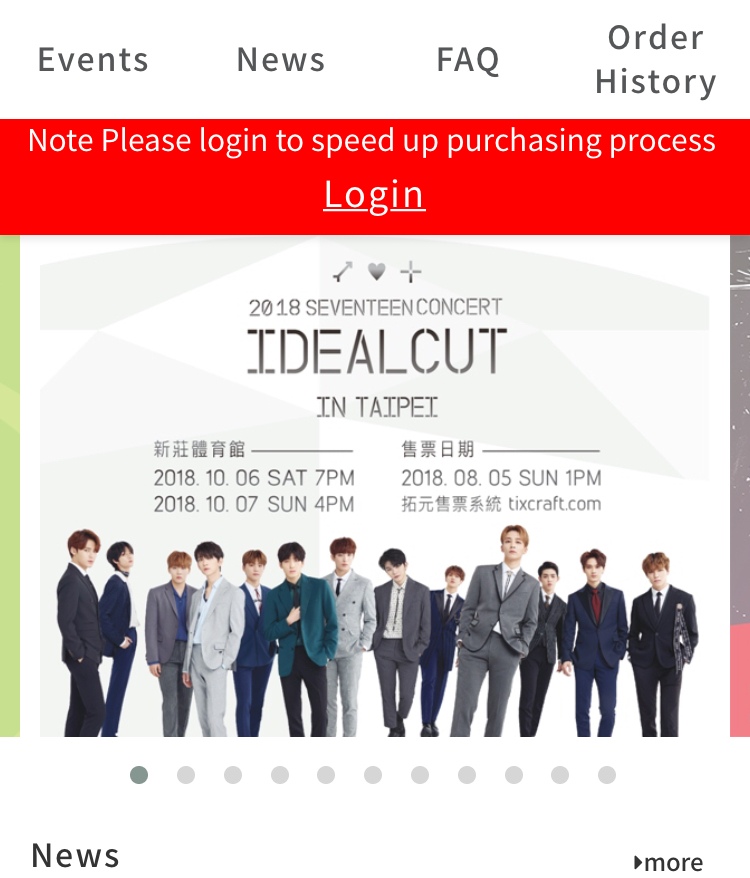Switch to the News tab

click(x=281, y=60)
